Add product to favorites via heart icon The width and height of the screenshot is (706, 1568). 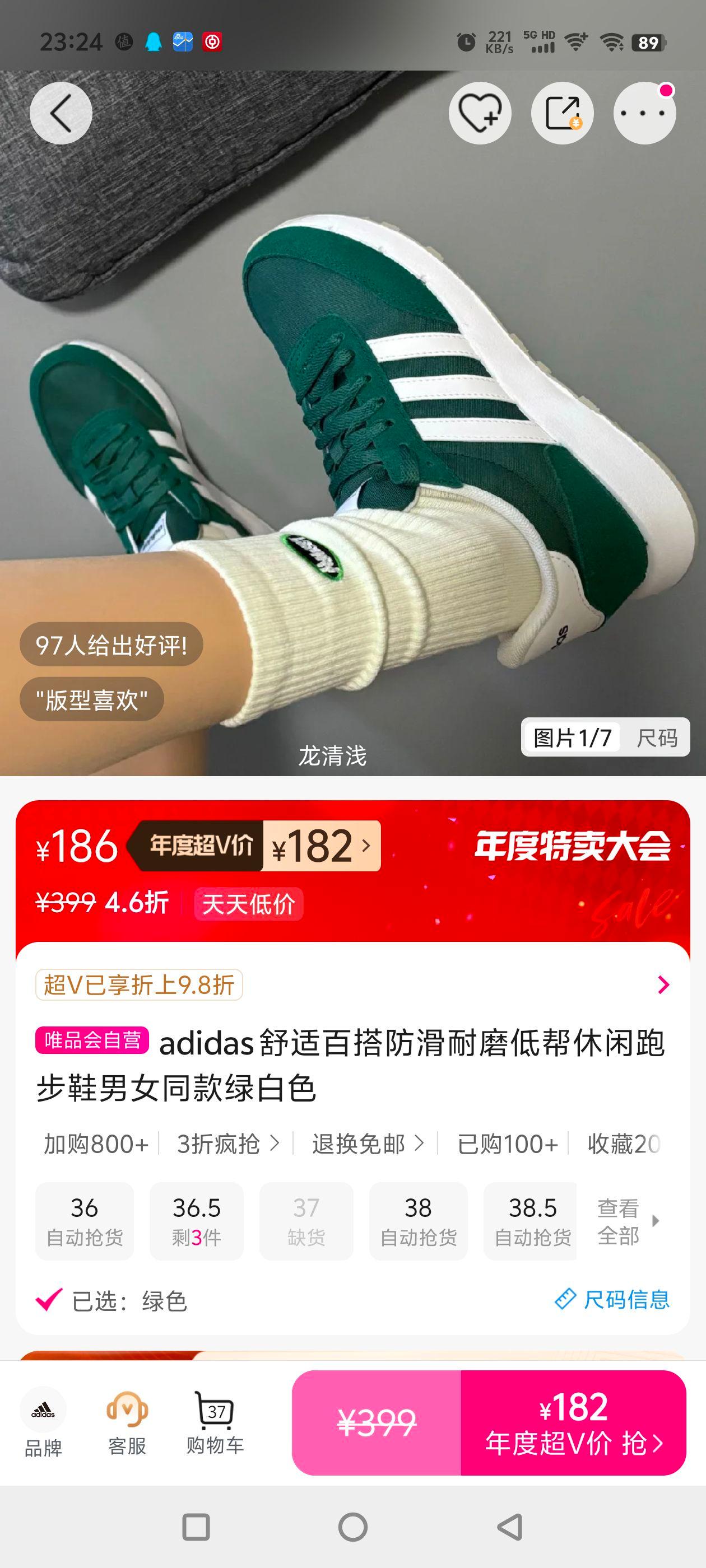click(x=481, y=113)
